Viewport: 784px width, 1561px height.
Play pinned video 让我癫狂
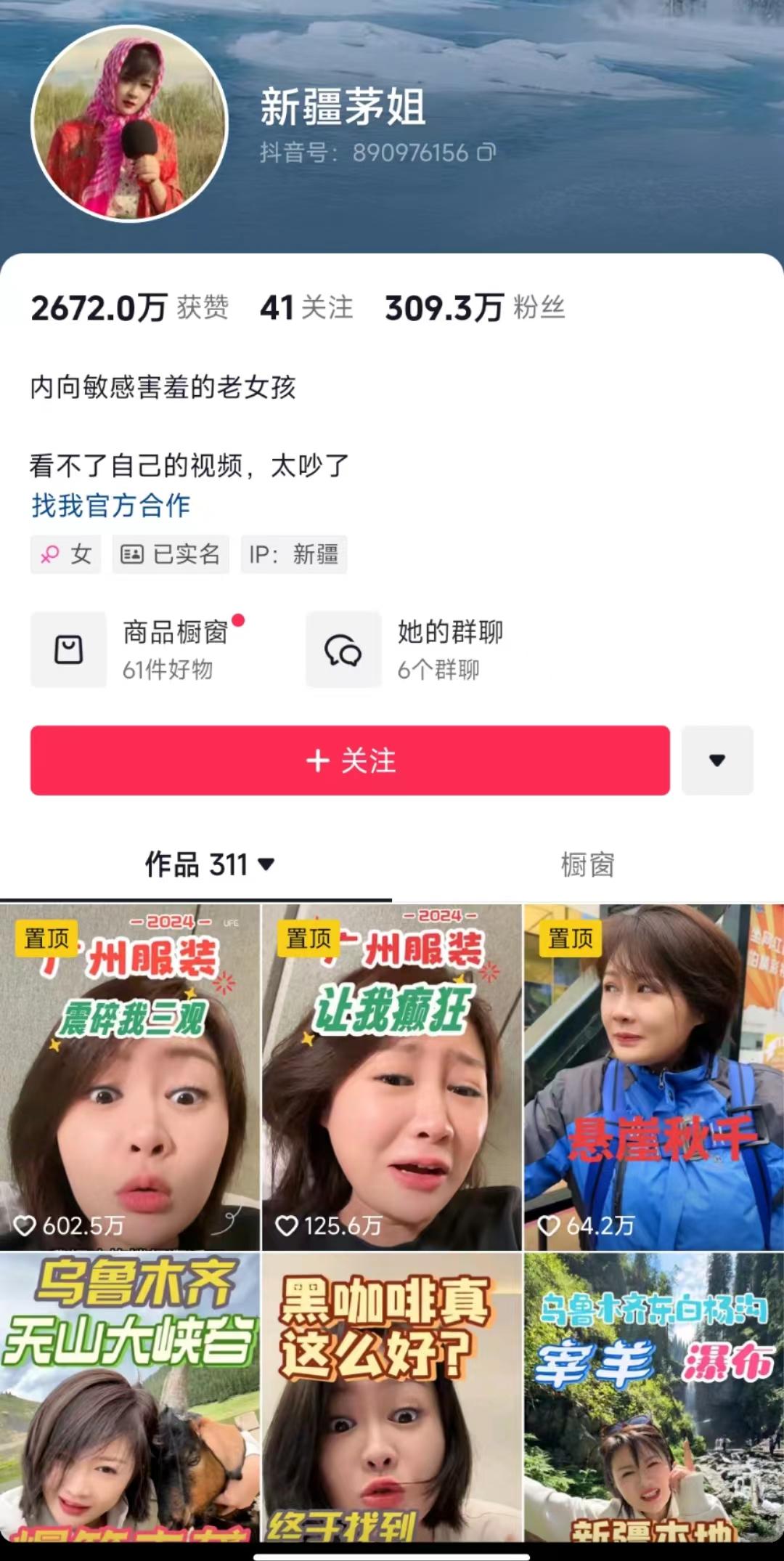[x=391, y=1077]
